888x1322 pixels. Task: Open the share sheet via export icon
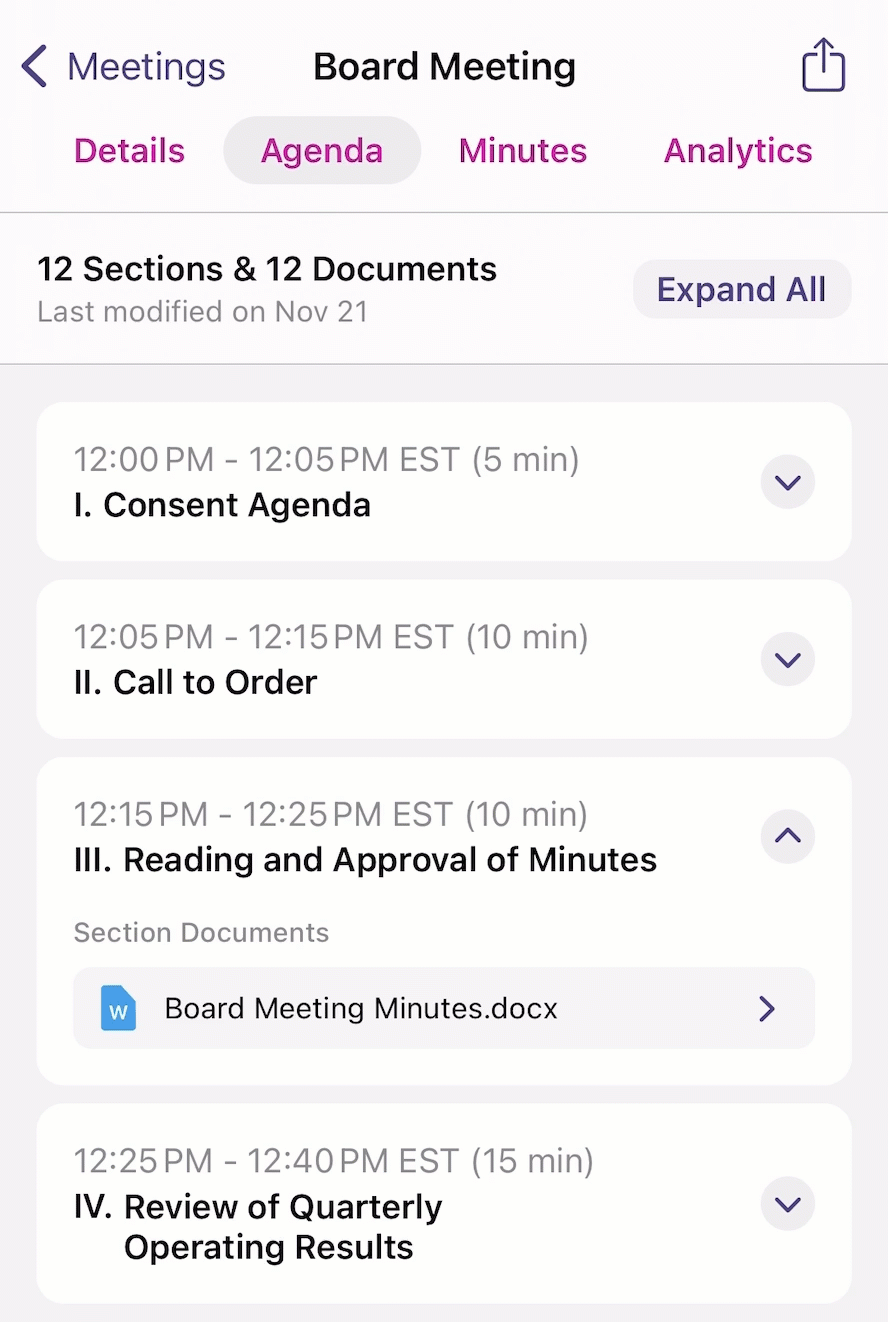tap(823, 64)
